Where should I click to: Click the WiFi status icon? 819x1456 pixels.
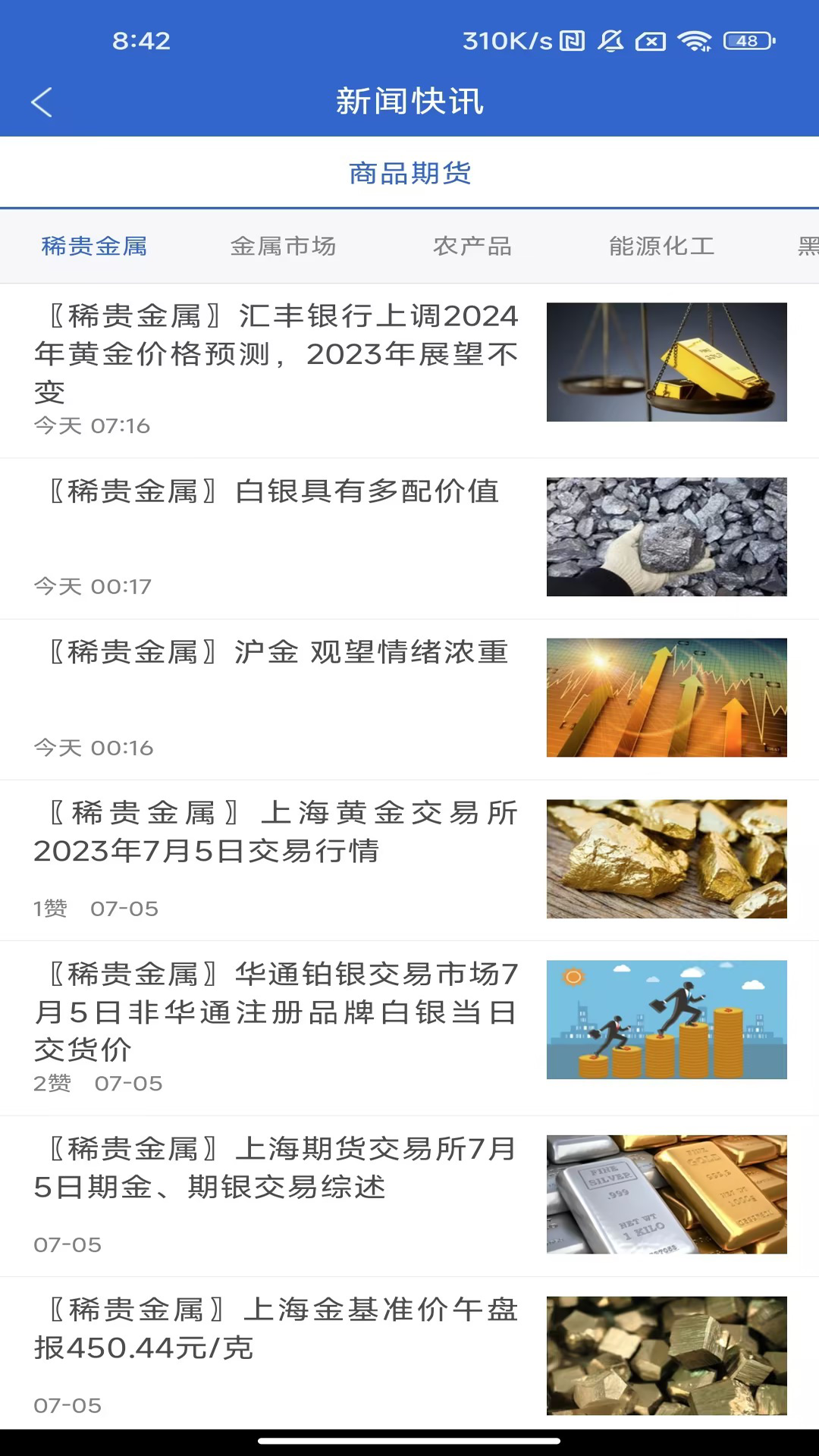coord(692,42)
